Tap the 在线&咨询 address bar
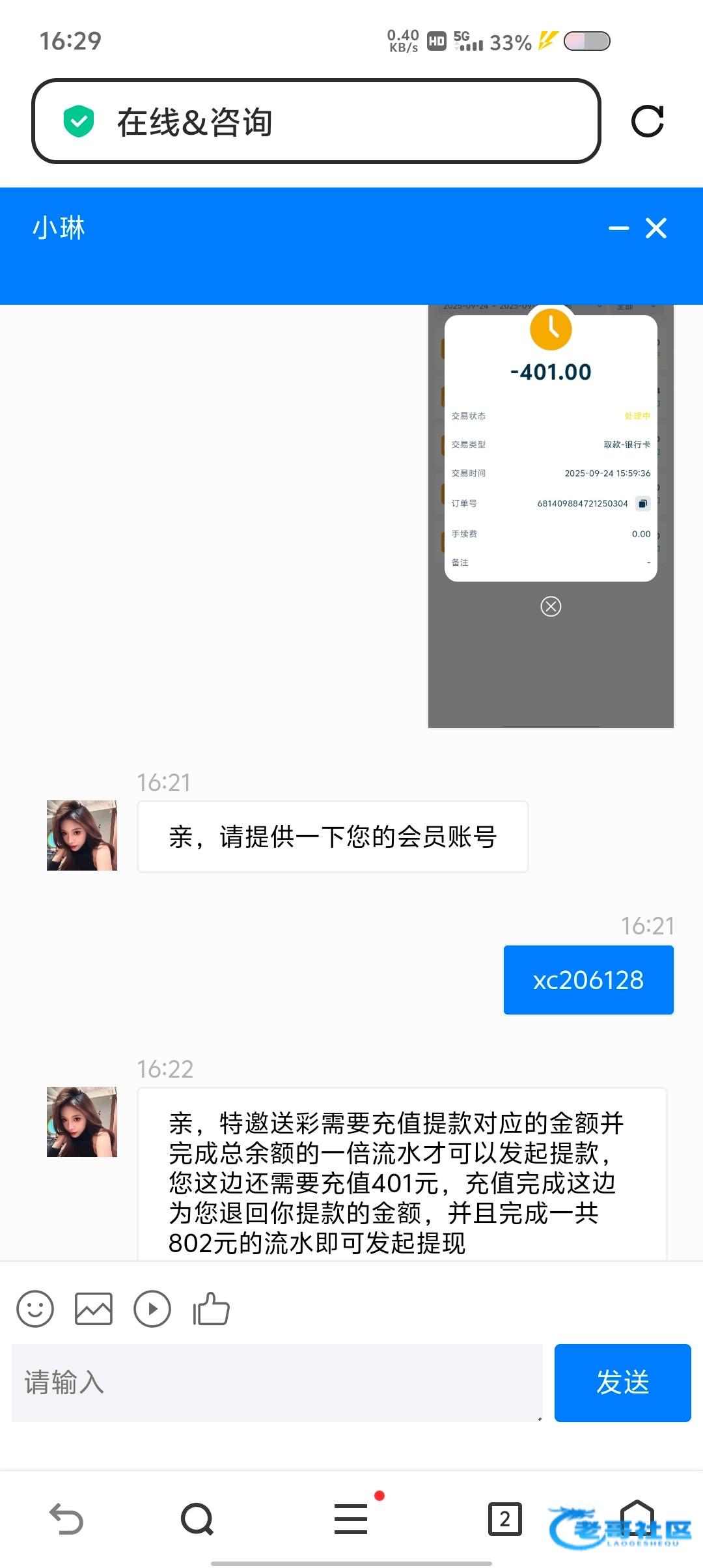703x1568 pixels. click(316, 121)
